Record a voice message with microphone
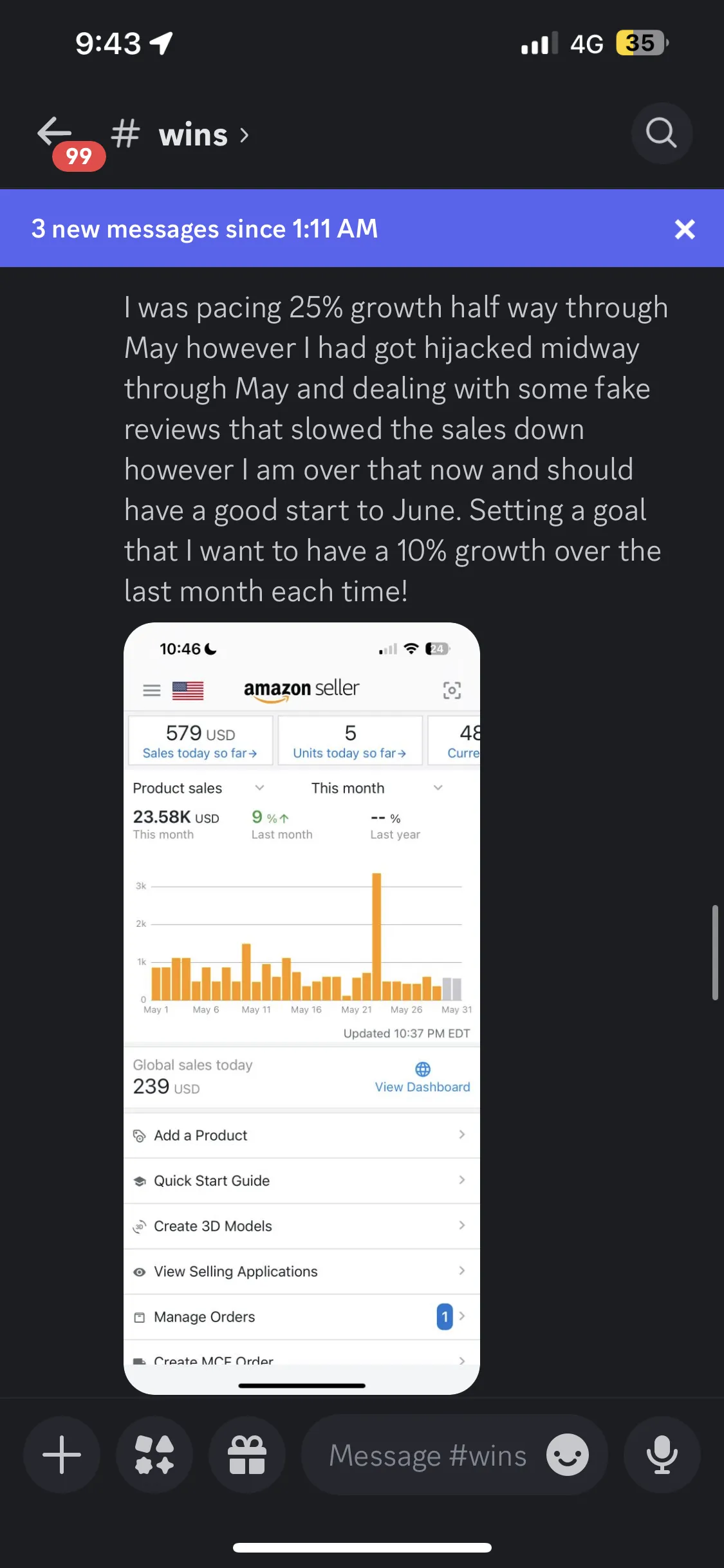 tap(662, 1455)
